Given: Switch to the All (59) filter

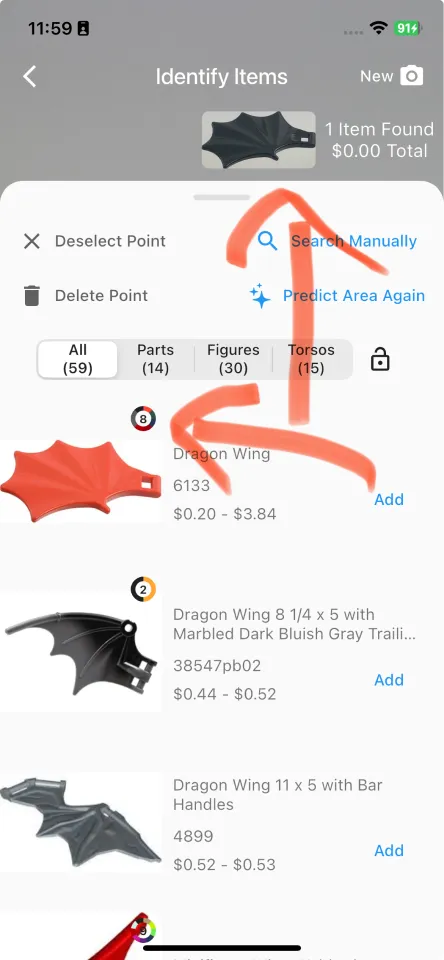Looking at the screenshot, I should pos(78,359).
